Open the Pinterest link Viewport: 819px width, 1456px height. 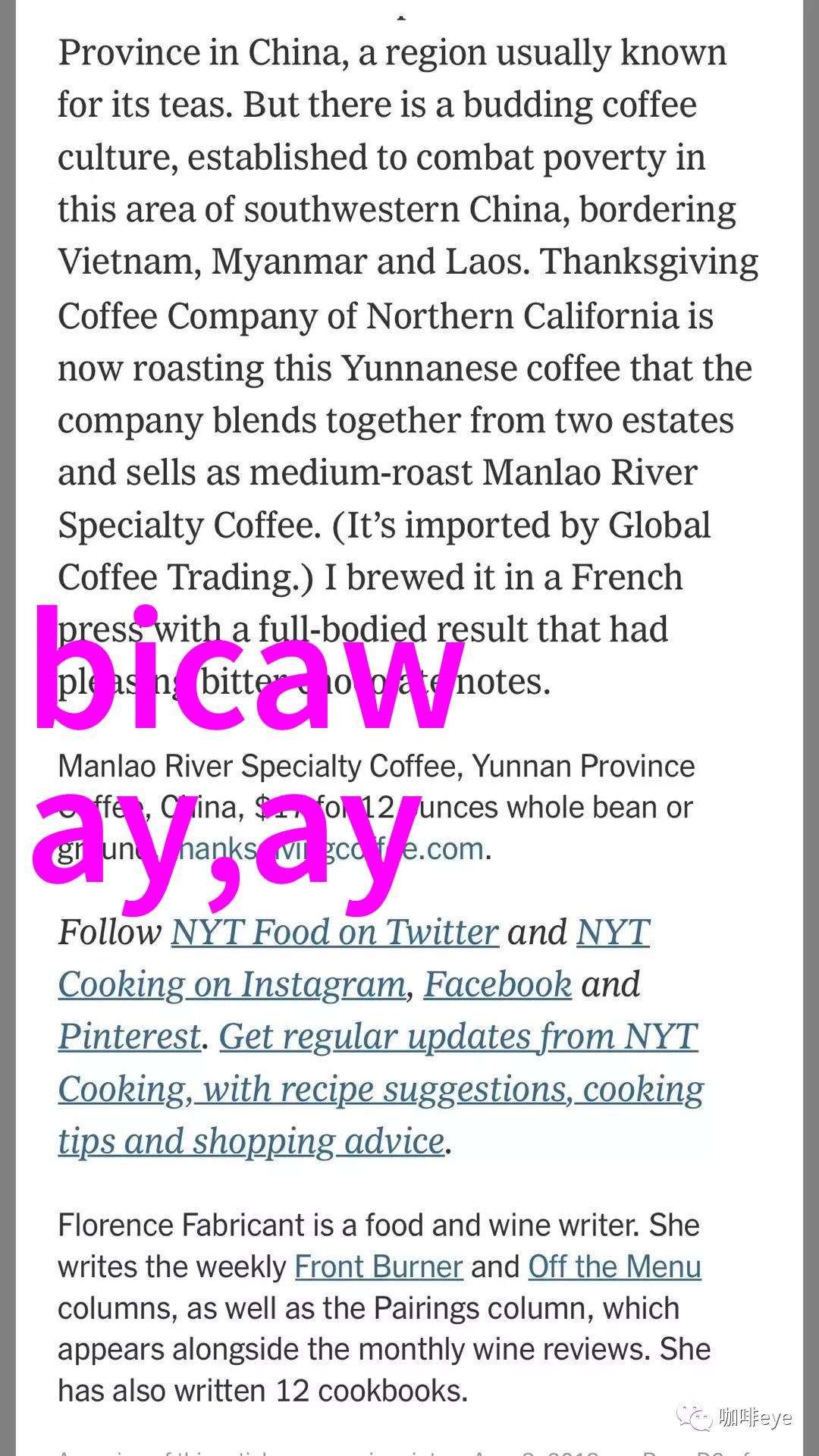[130, 1037]
